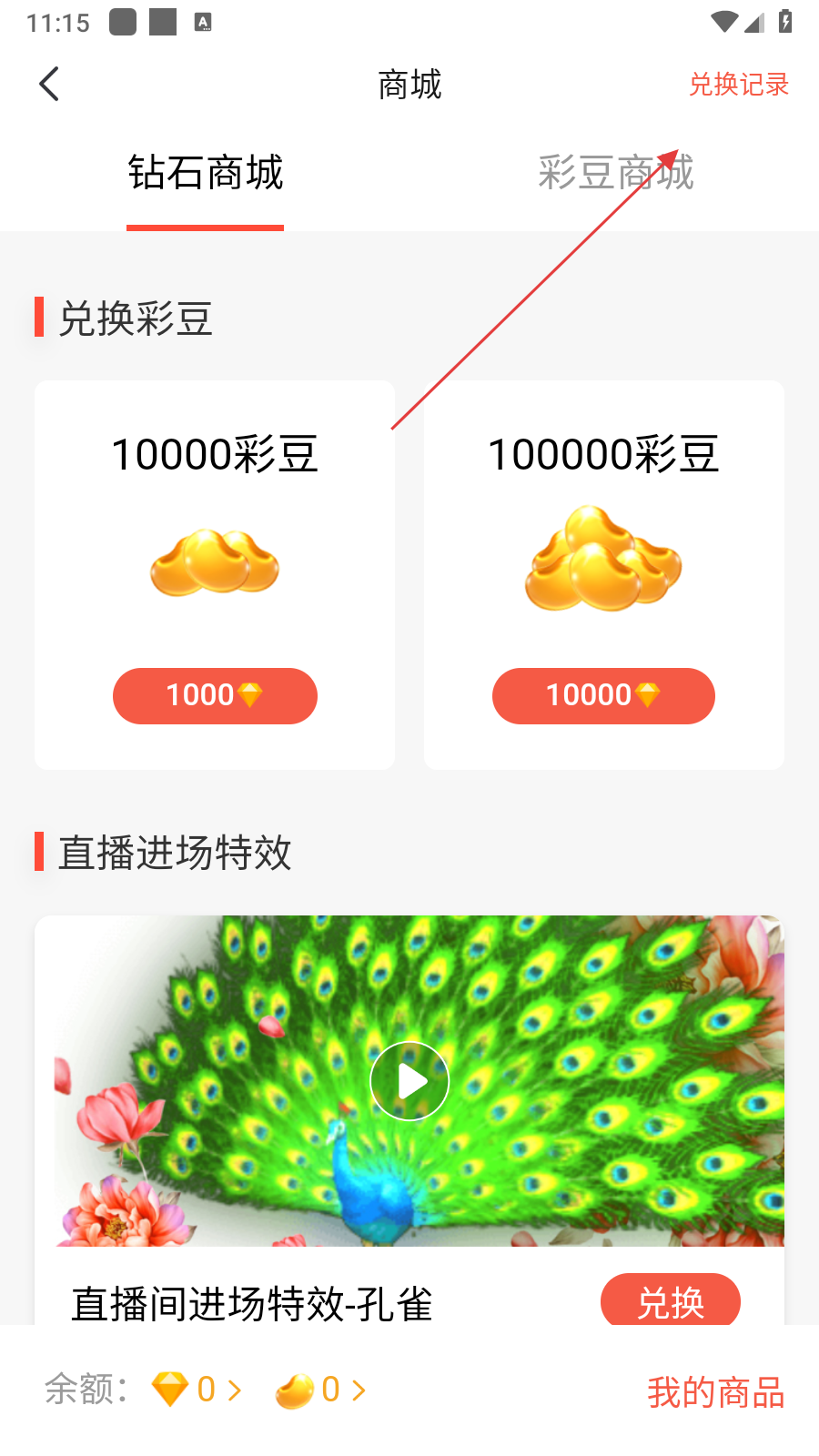Screen dimensions: 819x1456
Task: Open 彩豆 balance details
Action: click(321, 1390)
